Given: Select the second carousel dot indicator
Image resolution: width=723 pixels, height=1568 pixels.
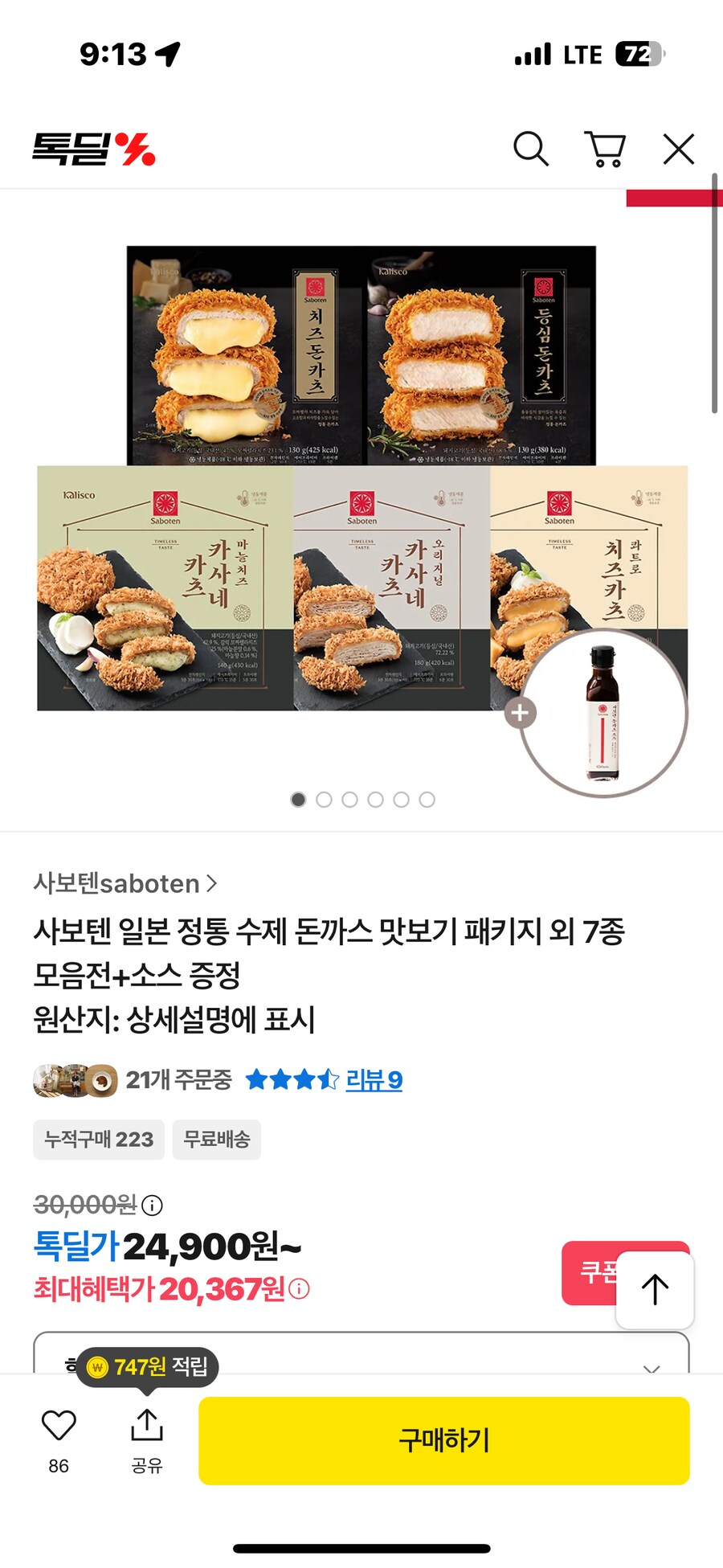Looking at the screenshot, I should 324,800.
